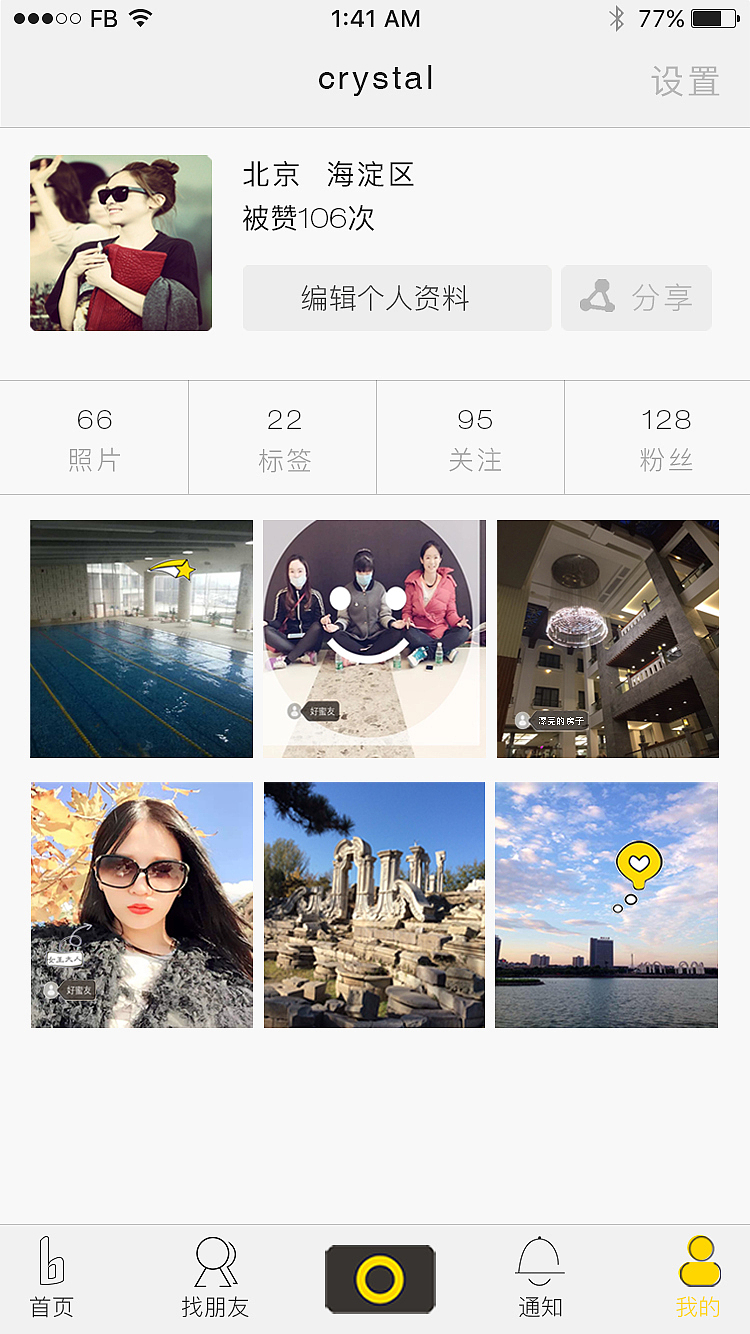The image size is (750, 1334).
Task: Launch the camera button
Action: (x=380, y=1279)
